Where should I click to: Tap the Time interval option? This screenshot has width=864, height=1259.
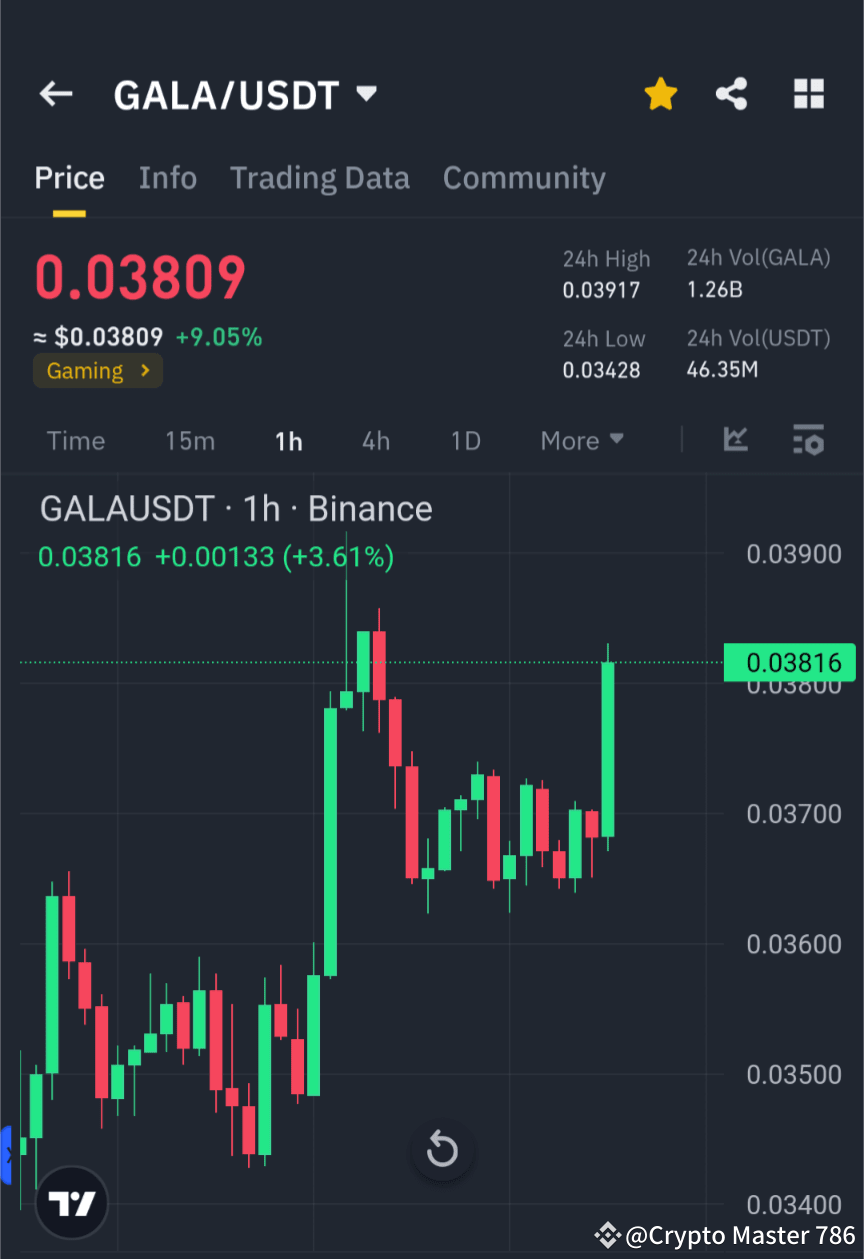pyautogui.click(x=75, y=440)
